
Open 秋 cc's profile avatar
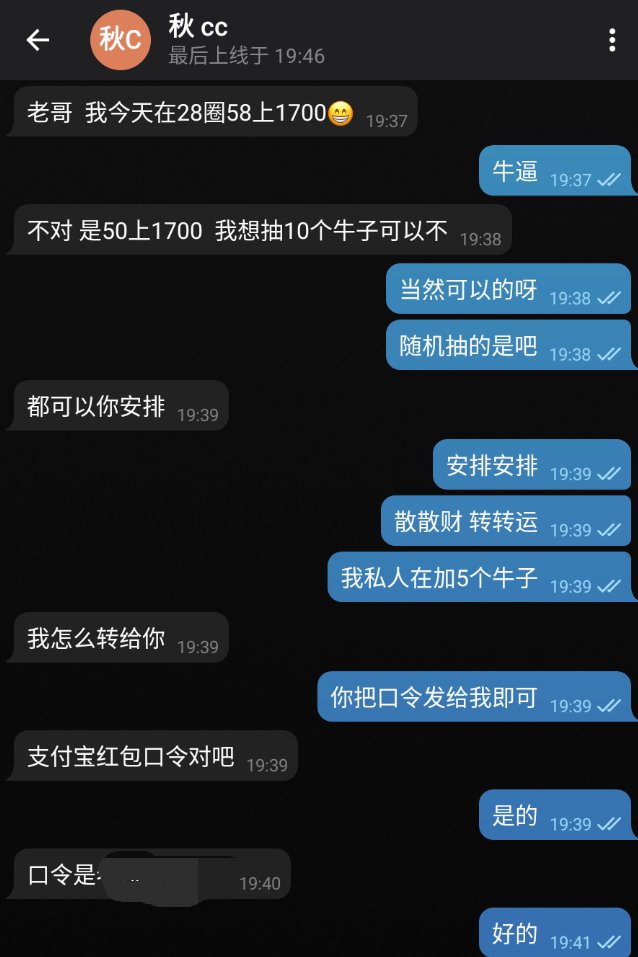(x=120, y=40)
